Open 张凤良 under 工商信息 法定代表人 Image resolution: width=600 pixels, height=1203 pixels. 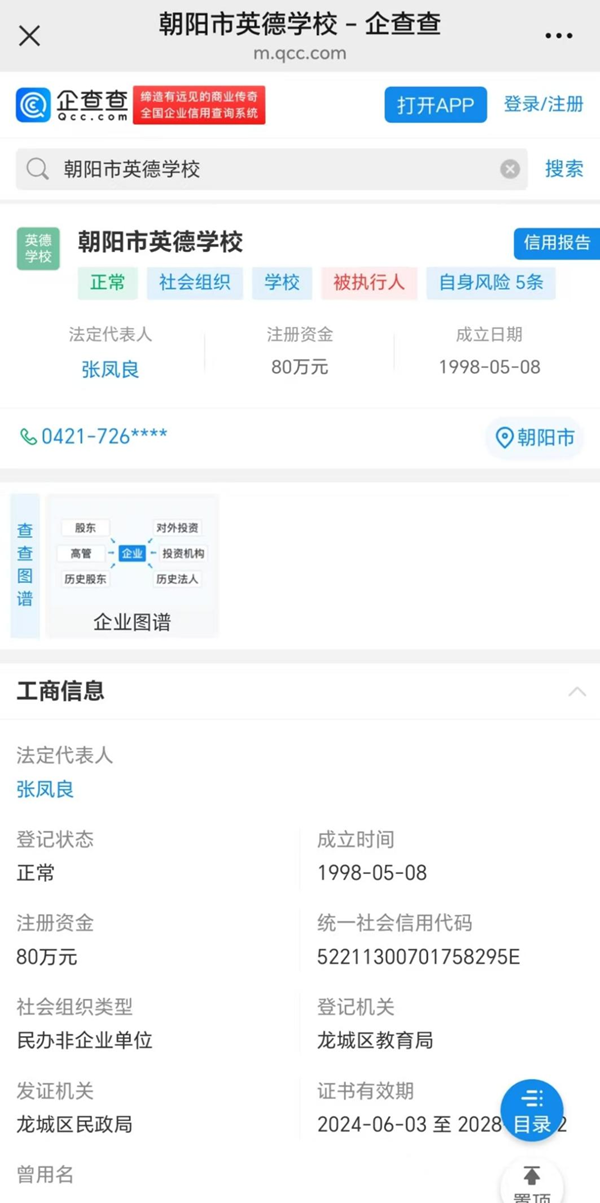coord(46,789)
